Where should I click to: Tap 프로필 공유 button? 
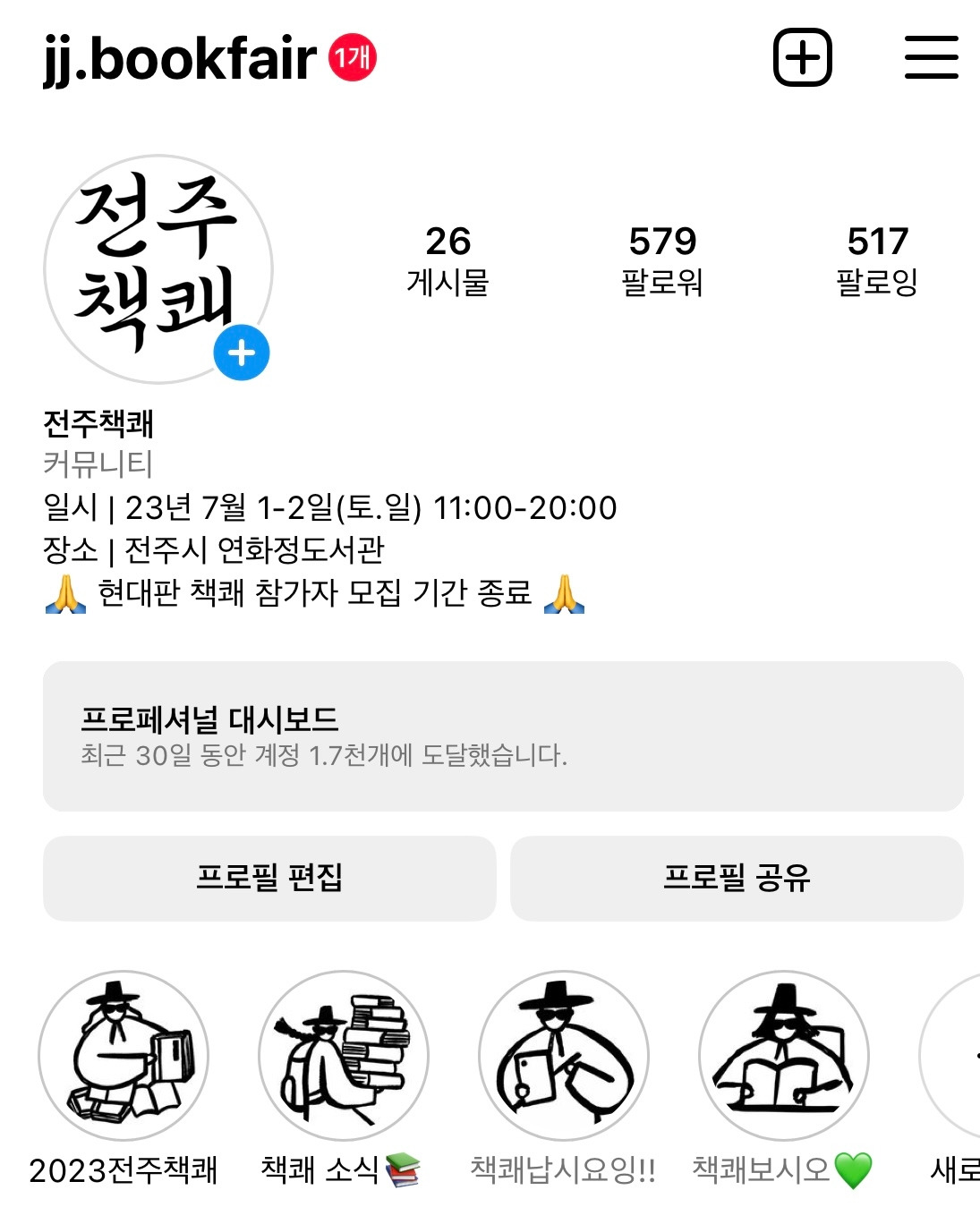click(737, 878)
